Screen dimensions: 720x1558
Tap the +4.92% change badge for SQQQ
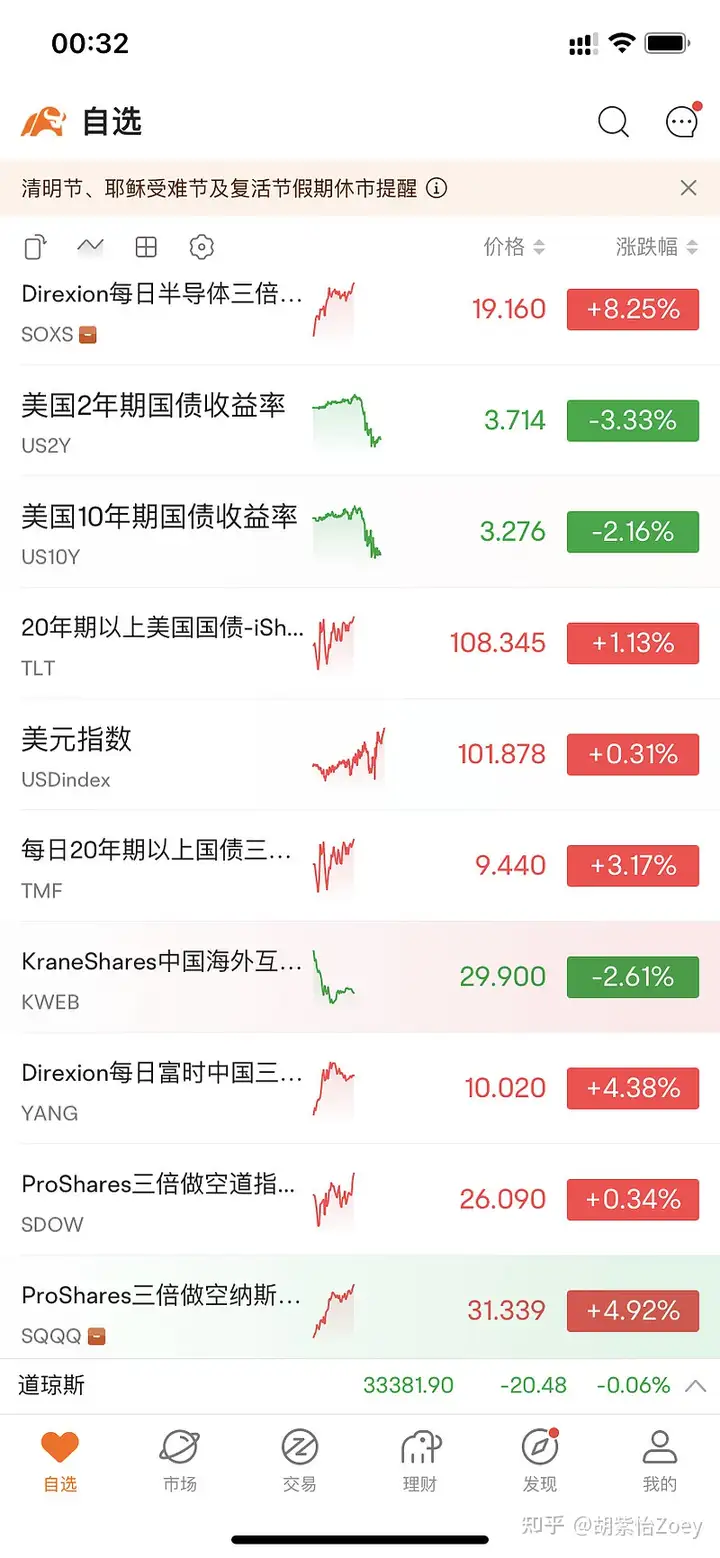pyautogui.click(x=633, y=1310)
